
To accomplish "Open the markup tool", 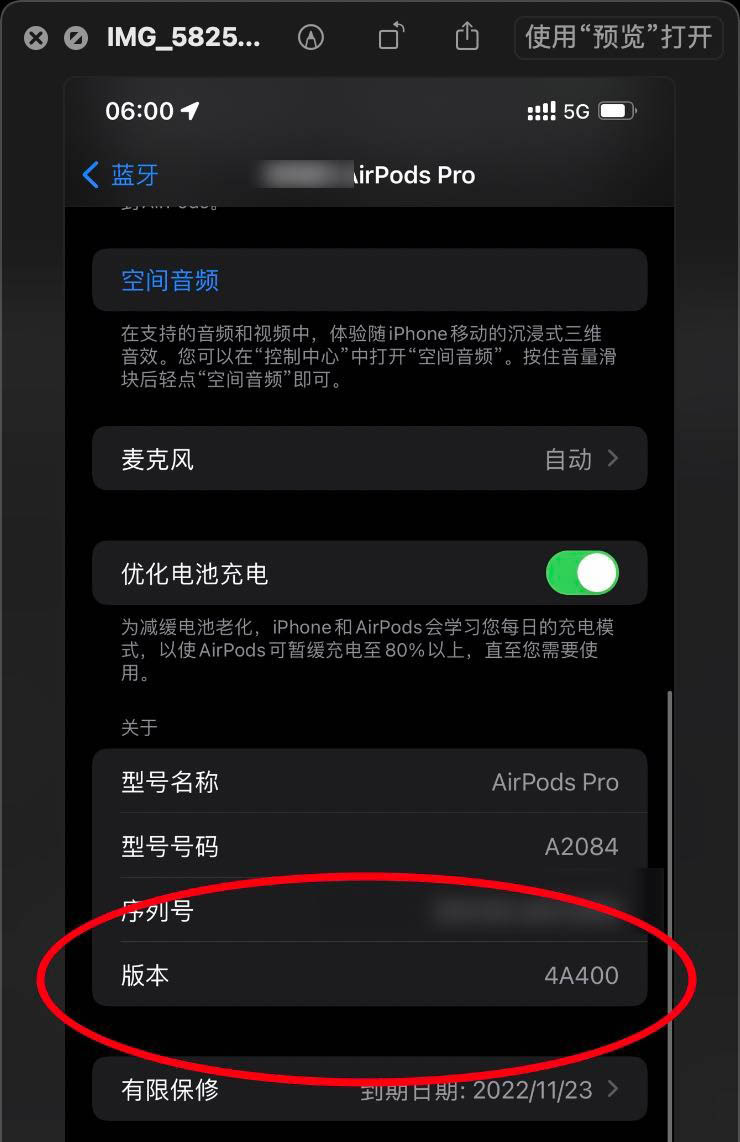I will tap(311, 38).
